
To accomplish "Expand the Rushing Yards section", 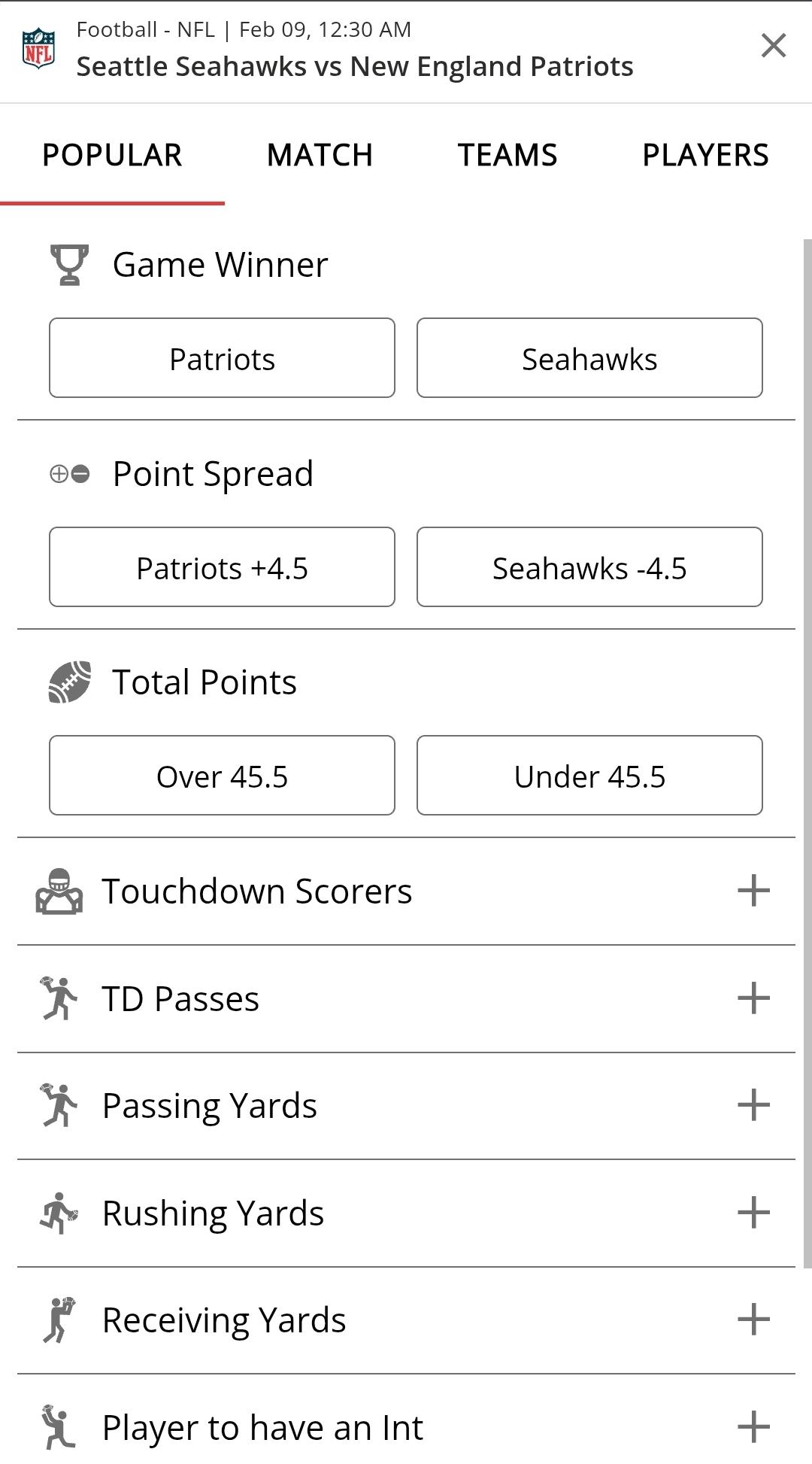I will (753, 1213).
